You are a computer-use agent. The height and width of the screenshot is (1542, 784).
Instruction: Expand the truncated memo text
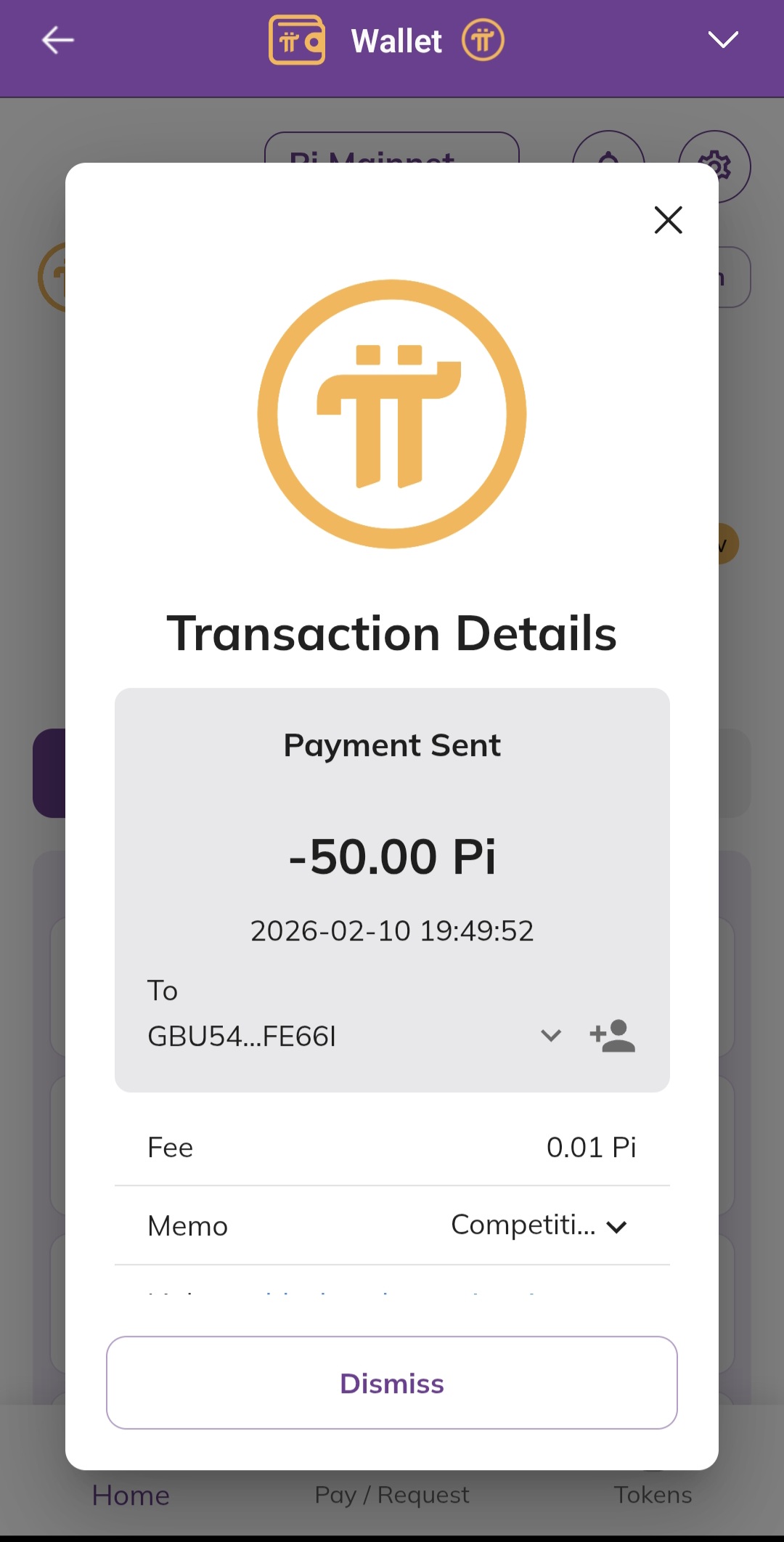(616, 1227)
